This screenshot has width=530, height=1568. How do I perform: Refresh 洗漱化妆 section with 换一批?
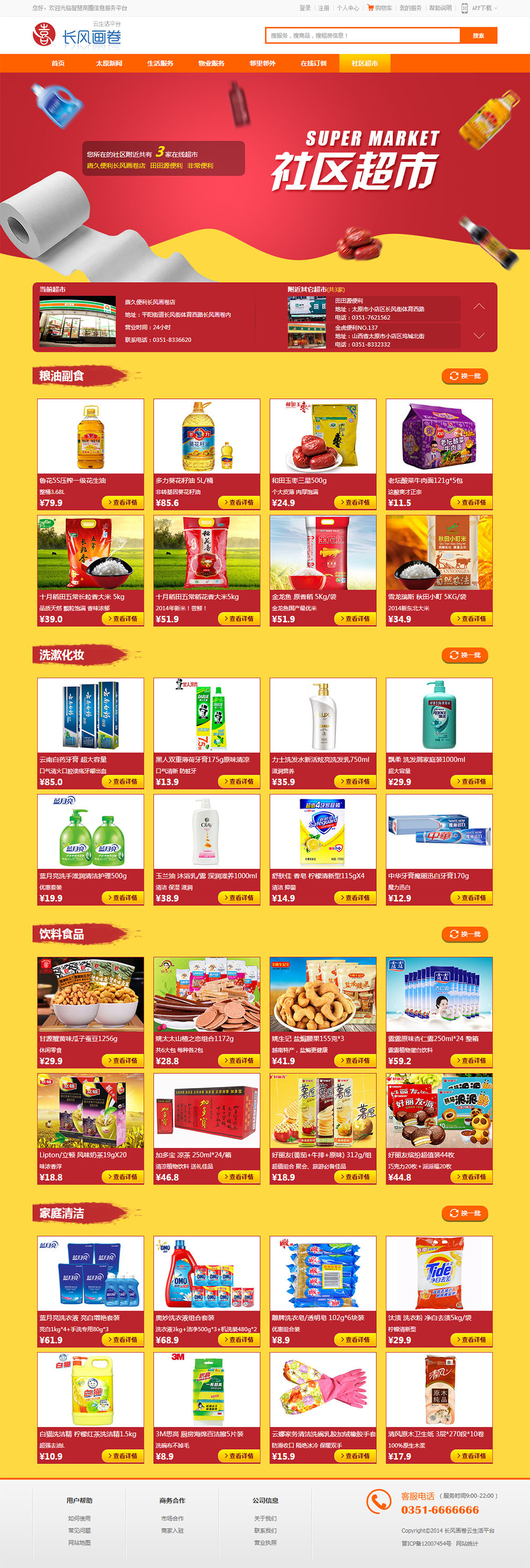[465, 655]
